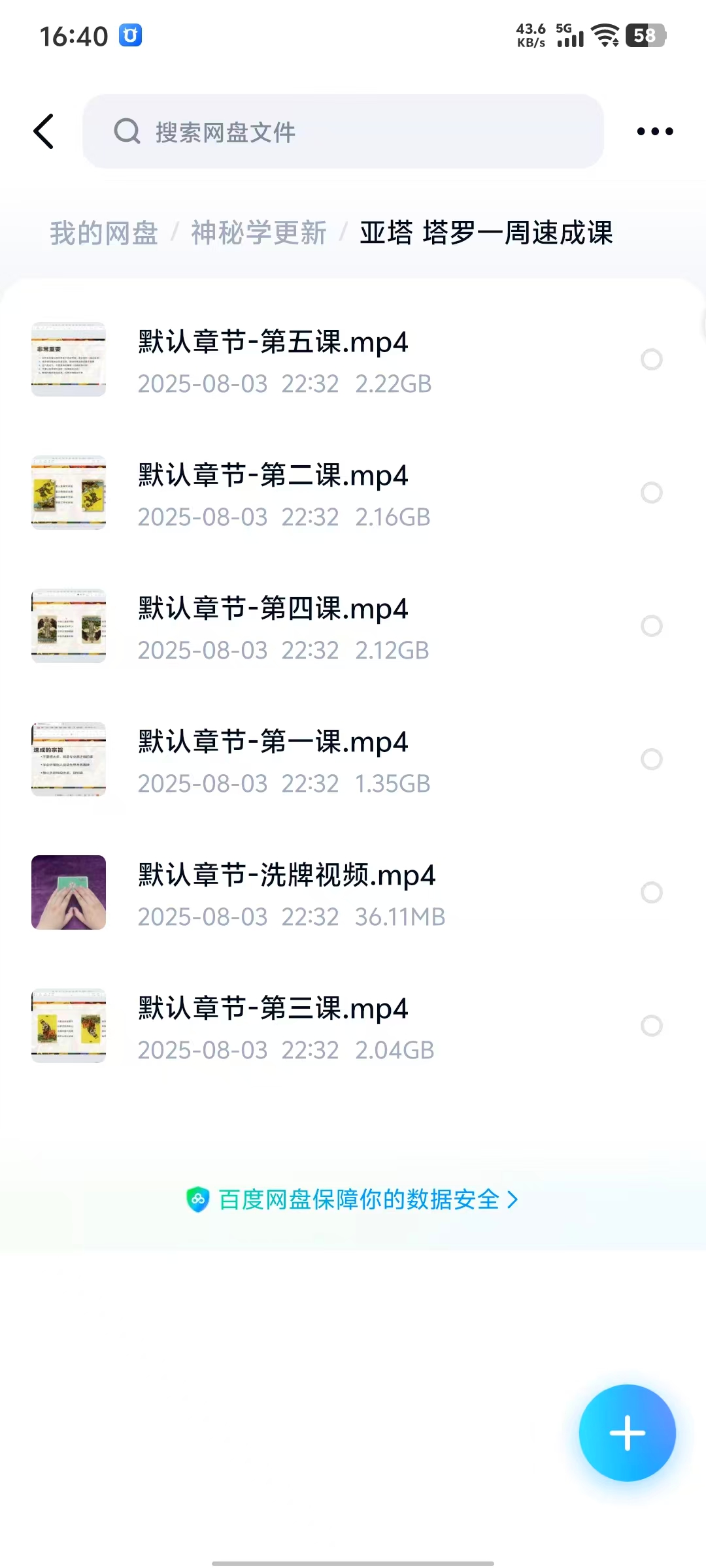Select the circle for 默认章节-第五课.mp4
706x1568 pixels.
coord(652,359)
